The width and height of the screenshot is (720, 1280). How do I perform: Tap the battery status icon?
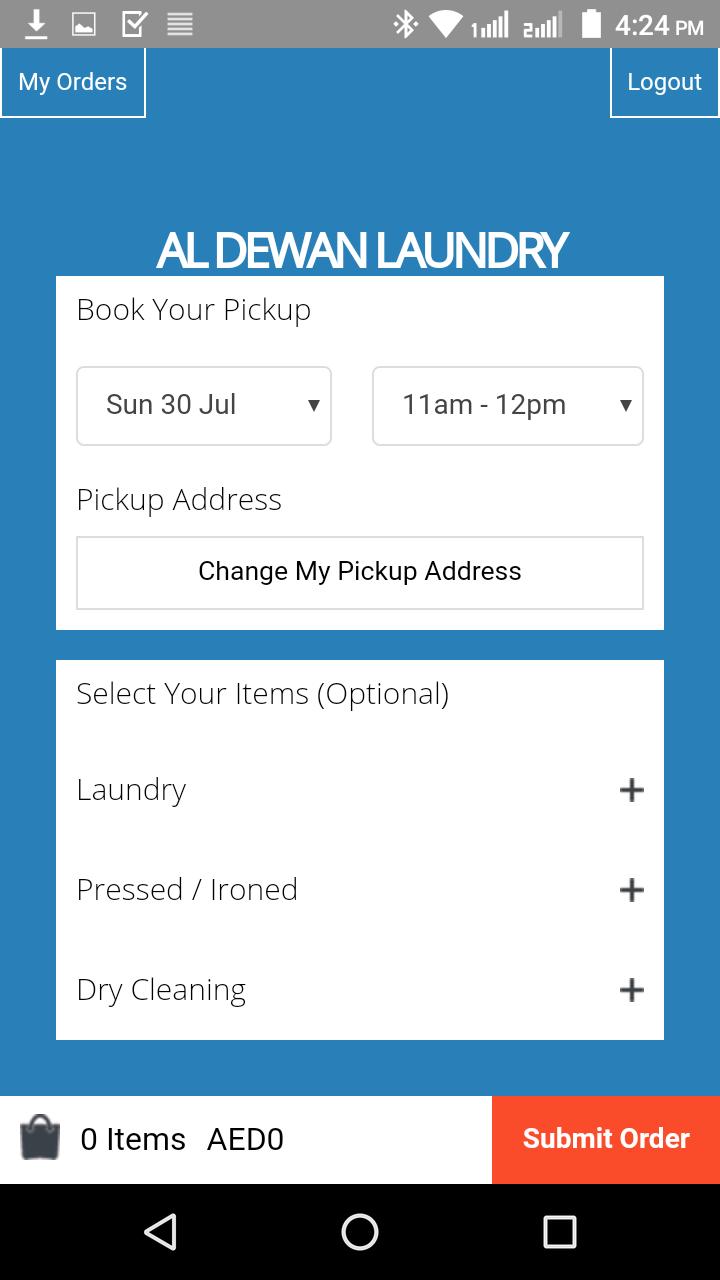pos(591,24)
